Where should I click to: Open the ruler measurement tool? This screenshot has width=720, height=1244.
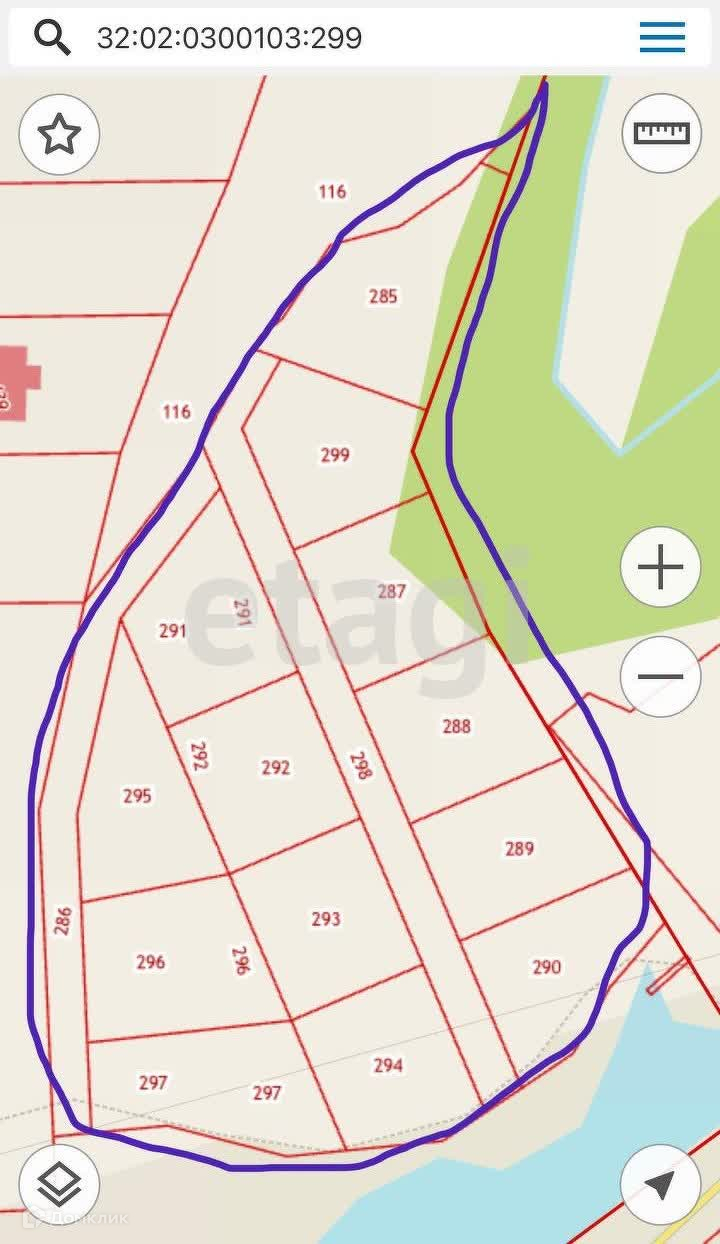point(661,133)
